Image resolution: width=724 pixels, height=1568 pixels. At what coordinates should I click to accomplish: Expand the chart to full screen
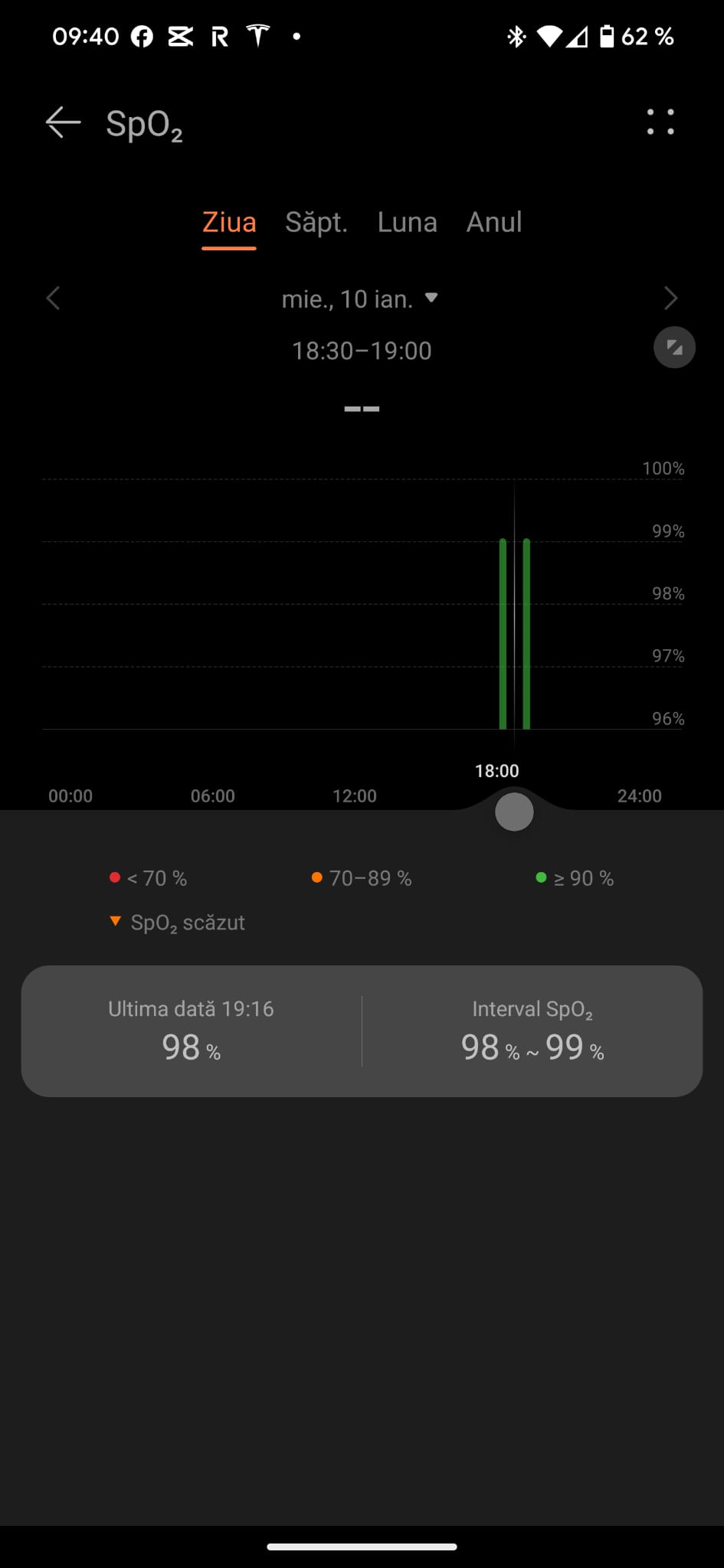674,348
